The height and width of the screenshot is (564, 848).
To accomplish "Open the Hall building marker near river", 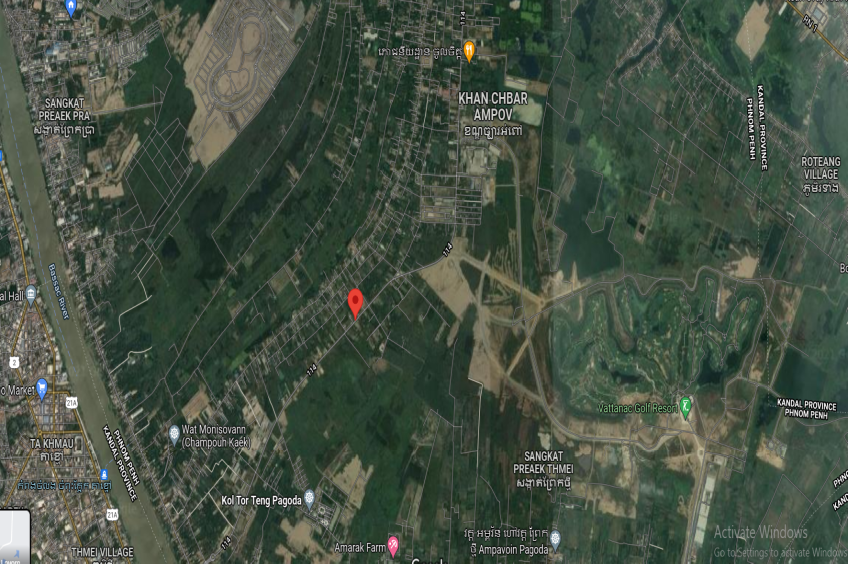I will tap(31, 294).
